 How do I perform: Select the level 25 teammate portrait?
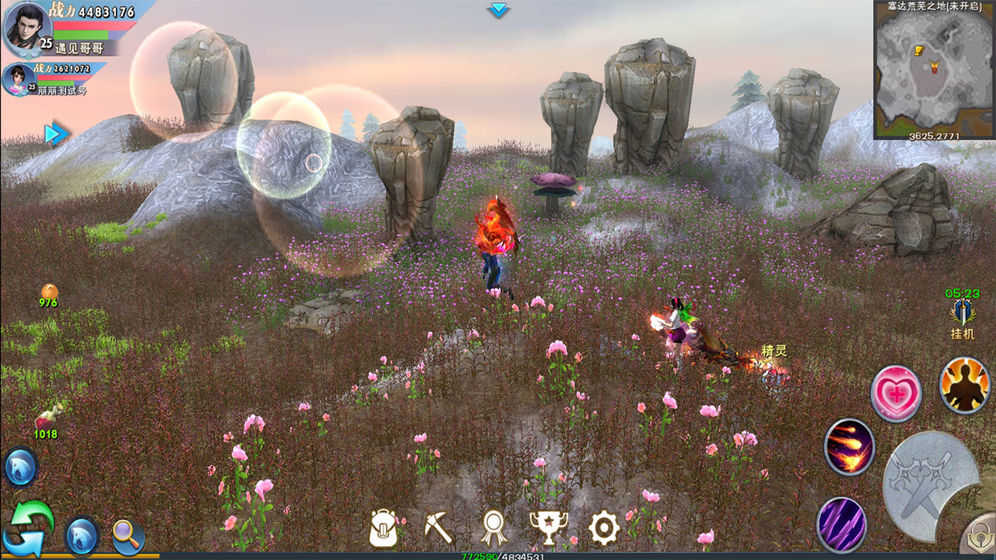pyautogui.click(x=18, y=79)
